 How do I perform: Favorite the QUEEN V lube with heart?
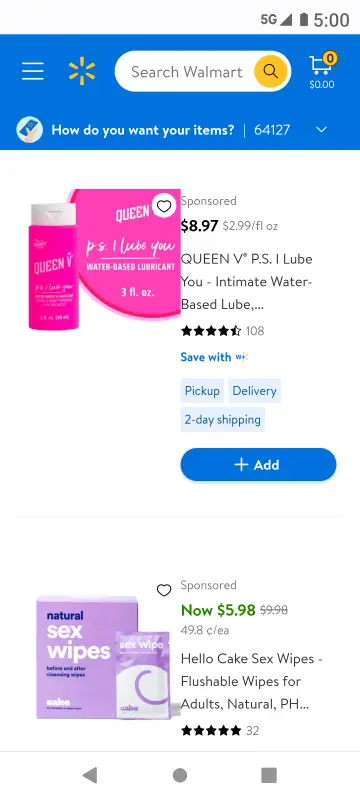[164, 206]
